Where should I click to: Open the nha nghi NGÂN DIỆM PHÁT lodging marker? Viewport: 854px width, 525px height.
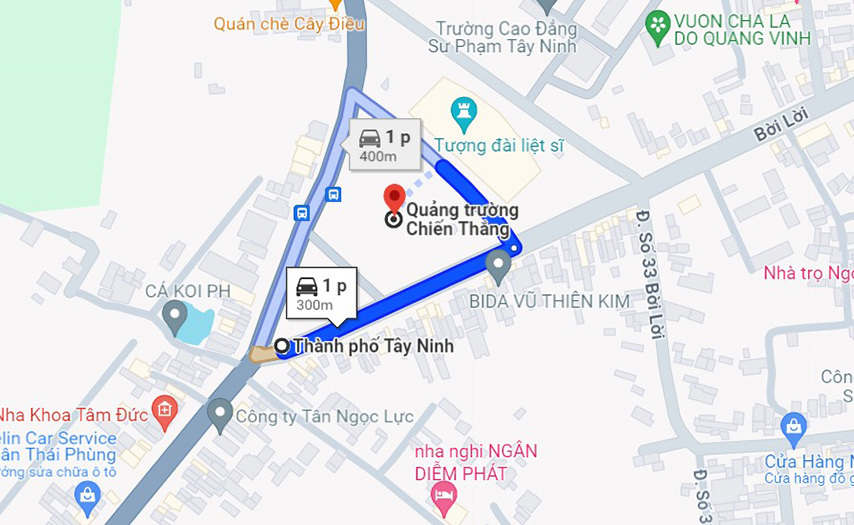click(443, 493)
